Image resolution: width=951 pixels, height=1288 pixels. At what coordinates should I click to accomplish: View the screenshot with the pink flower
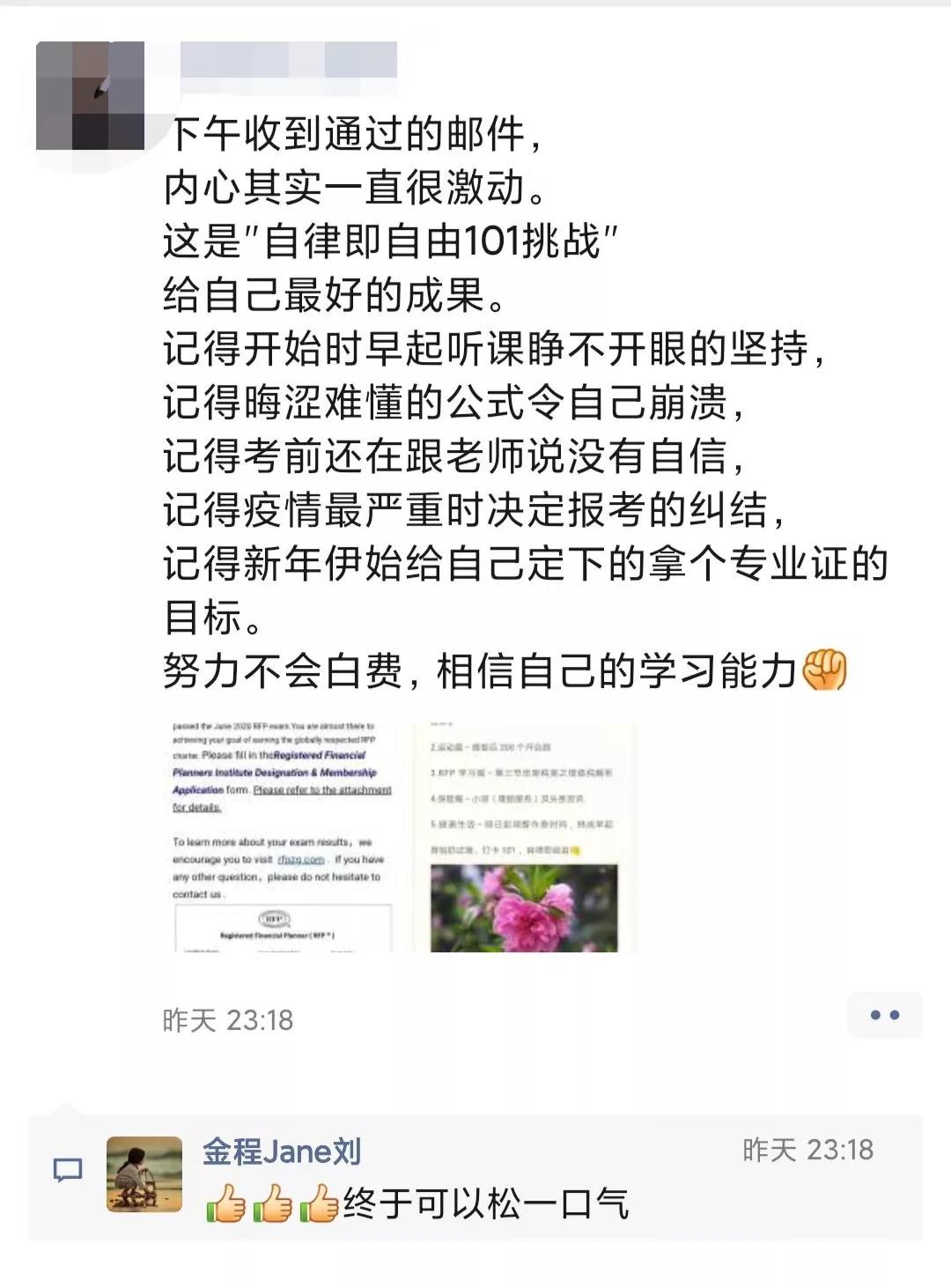pos(524,837)
